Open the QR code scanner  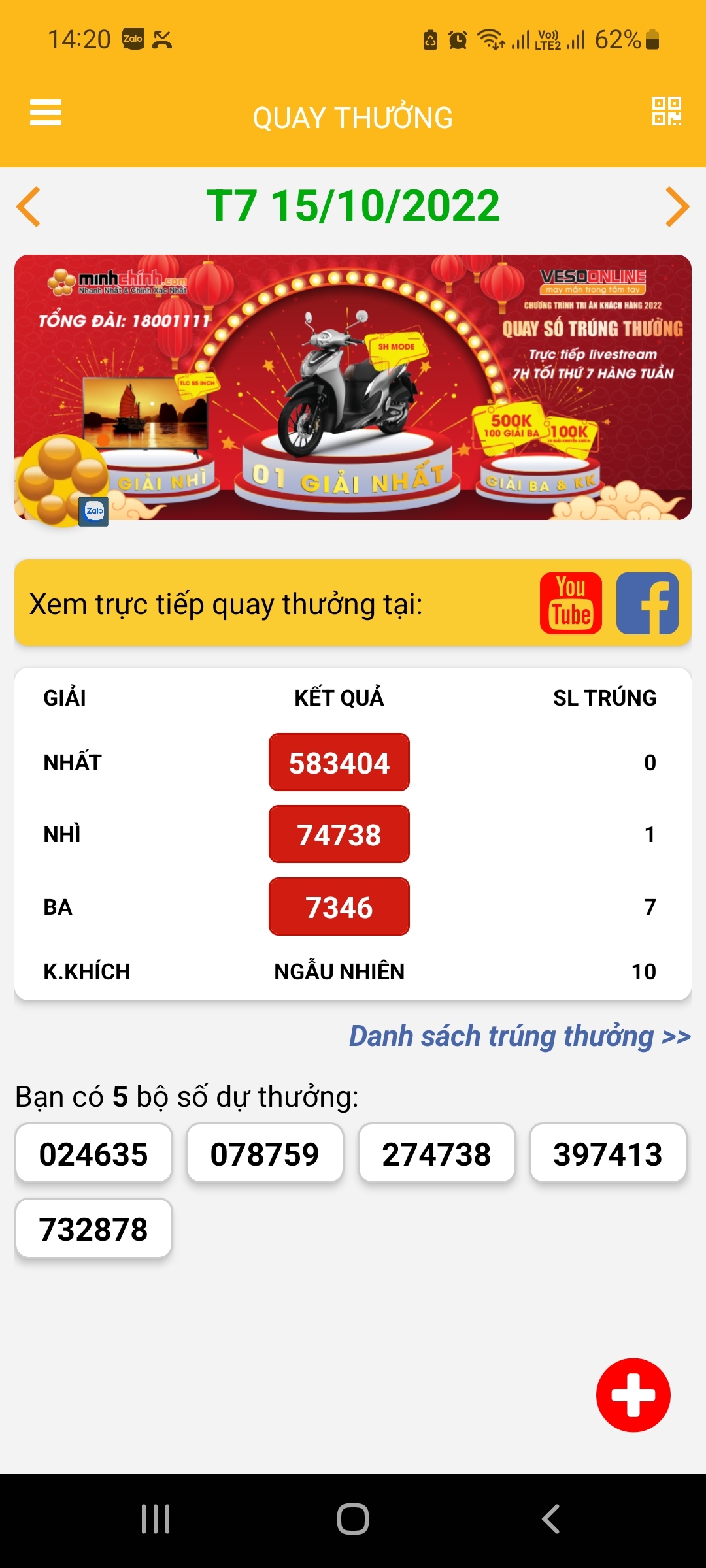(x=666, y=111)
